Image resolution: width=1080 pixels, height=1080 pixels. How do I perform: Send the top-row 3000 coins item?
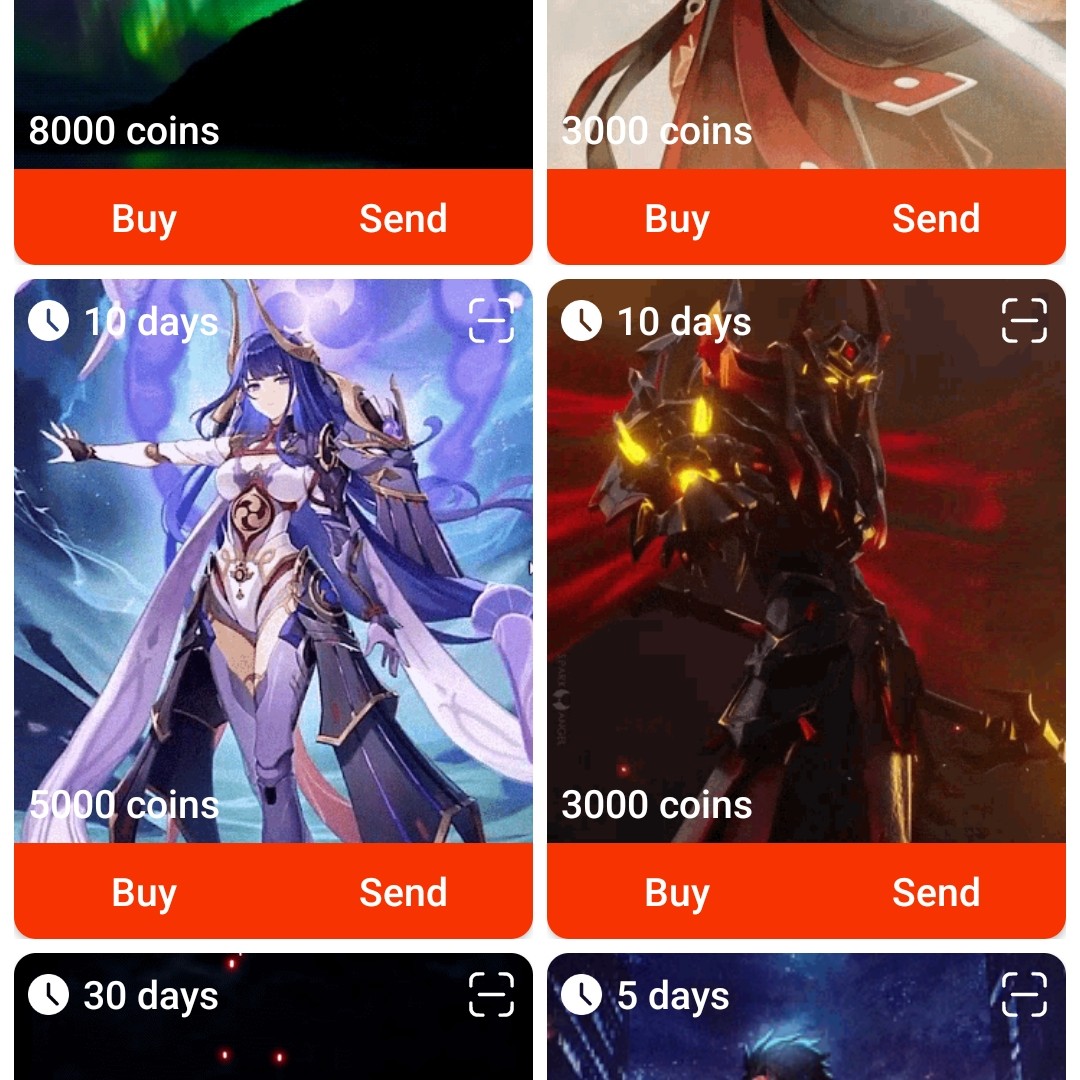tap(936, 219)
